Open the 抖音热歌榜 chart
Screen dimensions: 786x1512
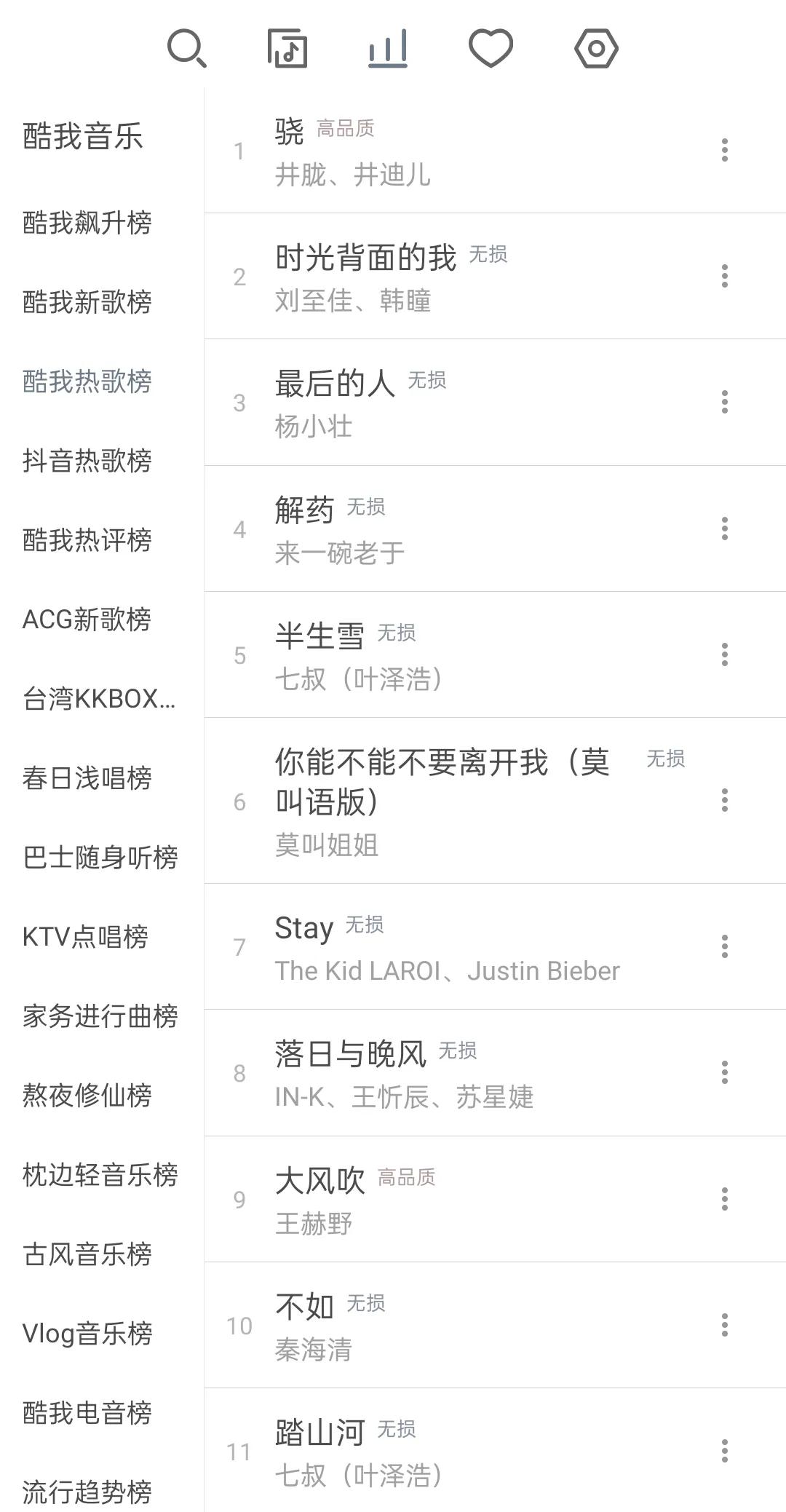click(87, 461)
